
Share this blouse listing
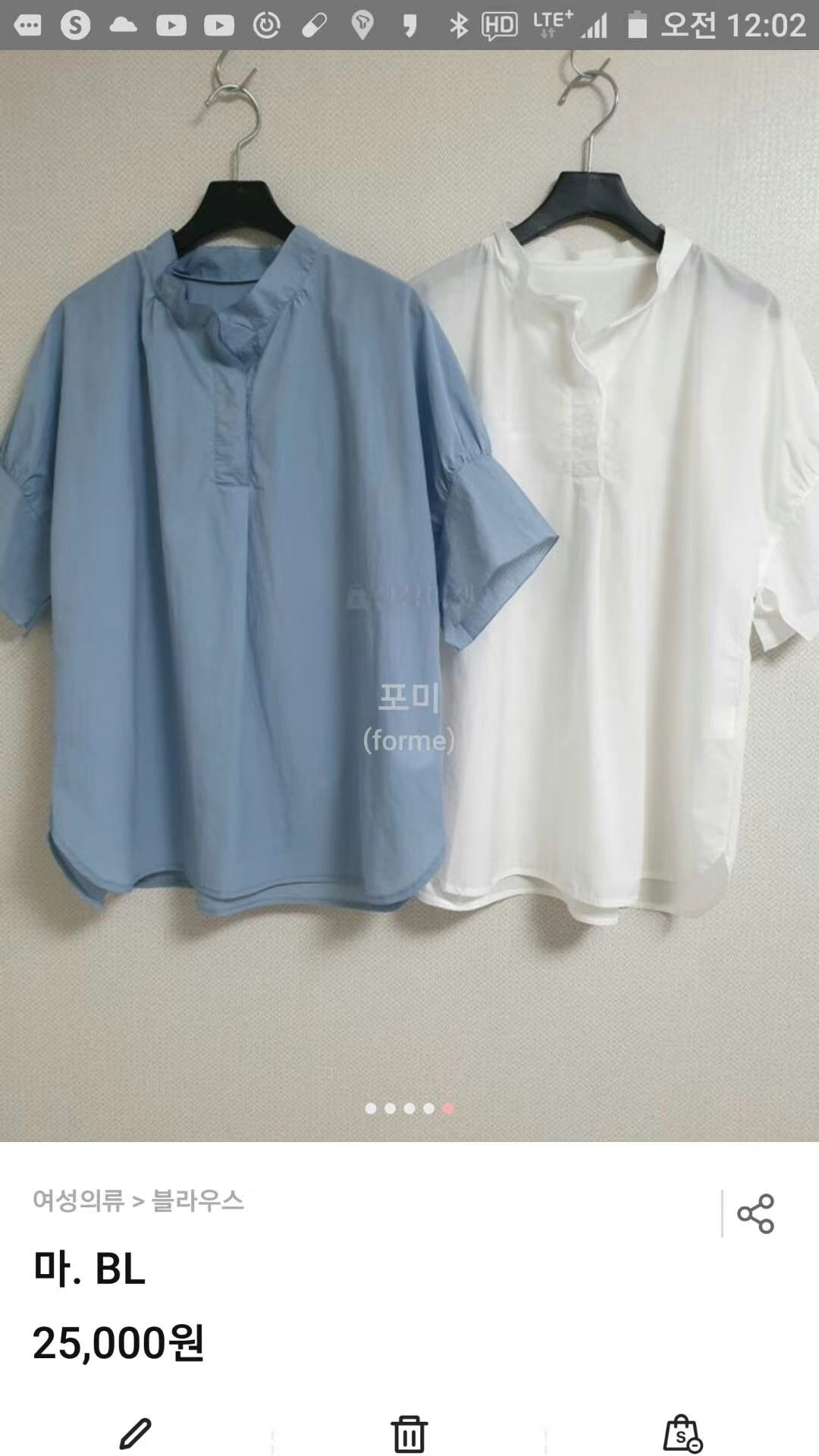point(755,1214)
